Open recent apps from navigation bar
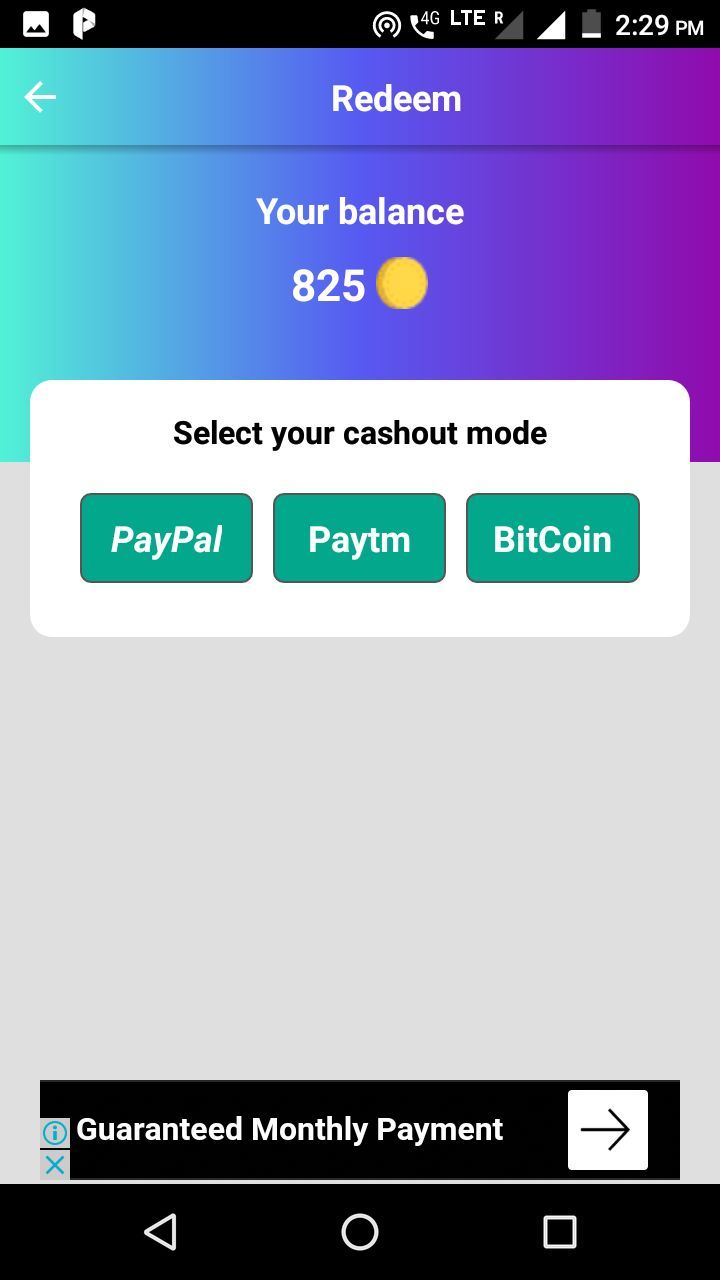Image resolution: width=720 pixels, height=1280 pixels. [559, 1232]
